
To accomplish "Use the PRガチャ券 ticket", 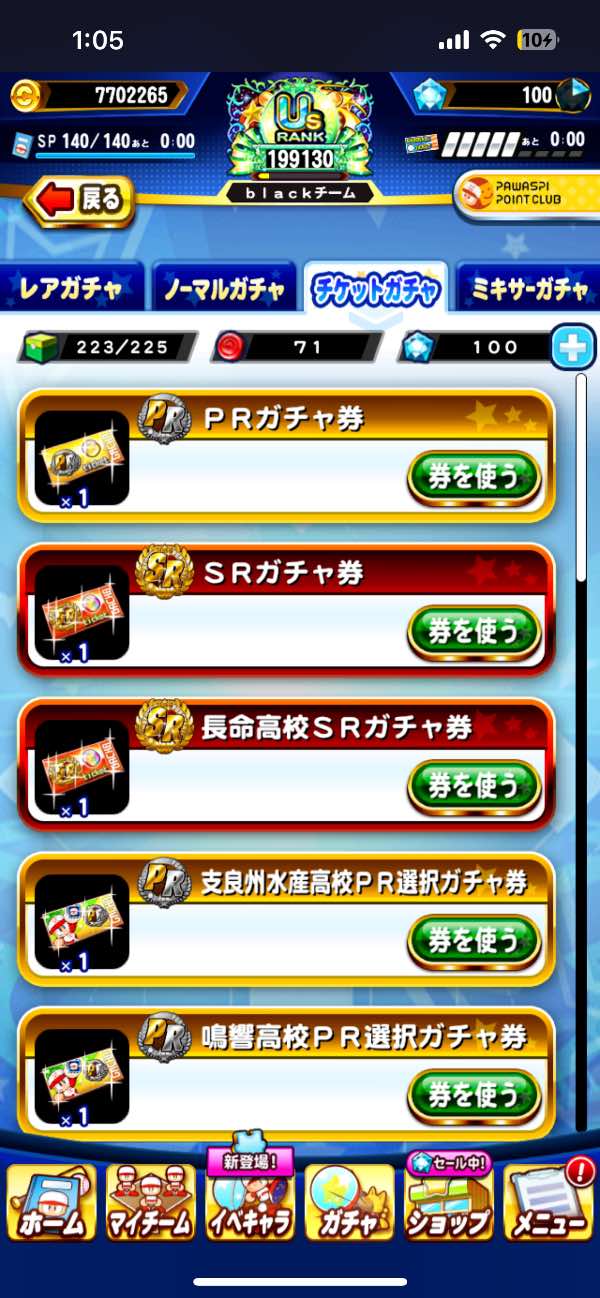I will coord(474,478).
